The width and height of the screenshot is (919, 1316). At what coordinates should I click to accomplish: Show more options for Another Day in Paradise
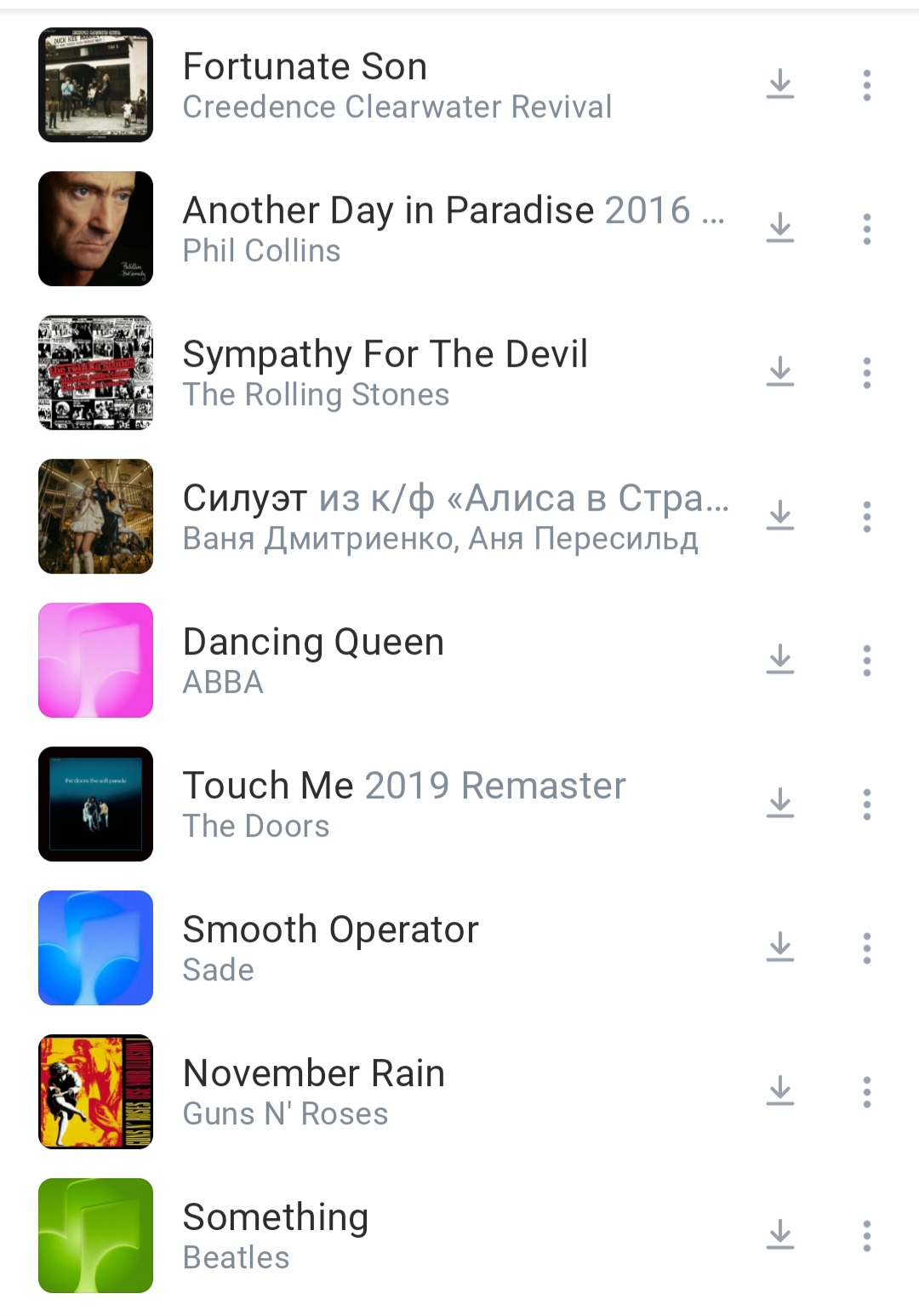coord(866,229)
